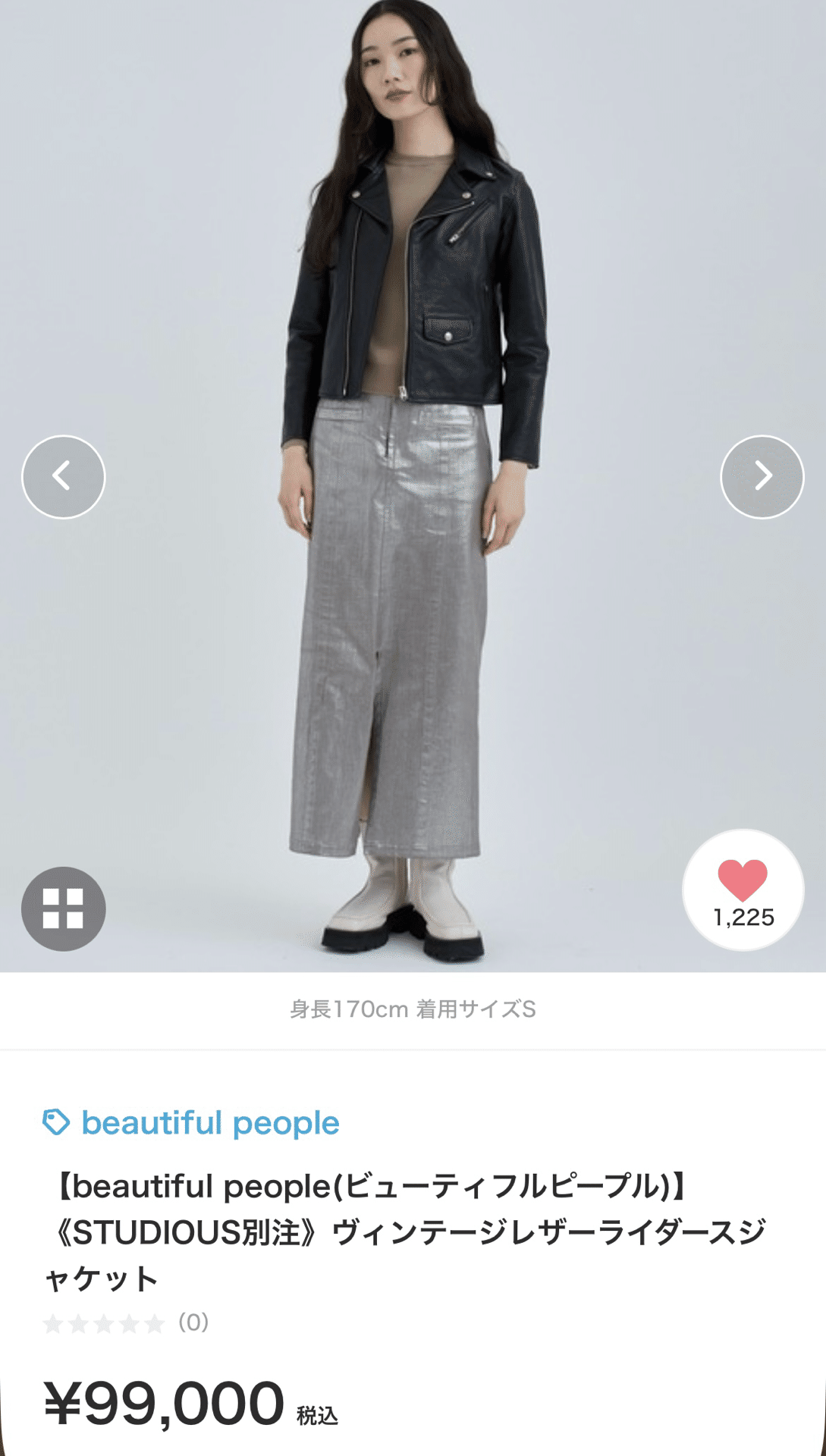Show the previous product photo

coord(64,477)
